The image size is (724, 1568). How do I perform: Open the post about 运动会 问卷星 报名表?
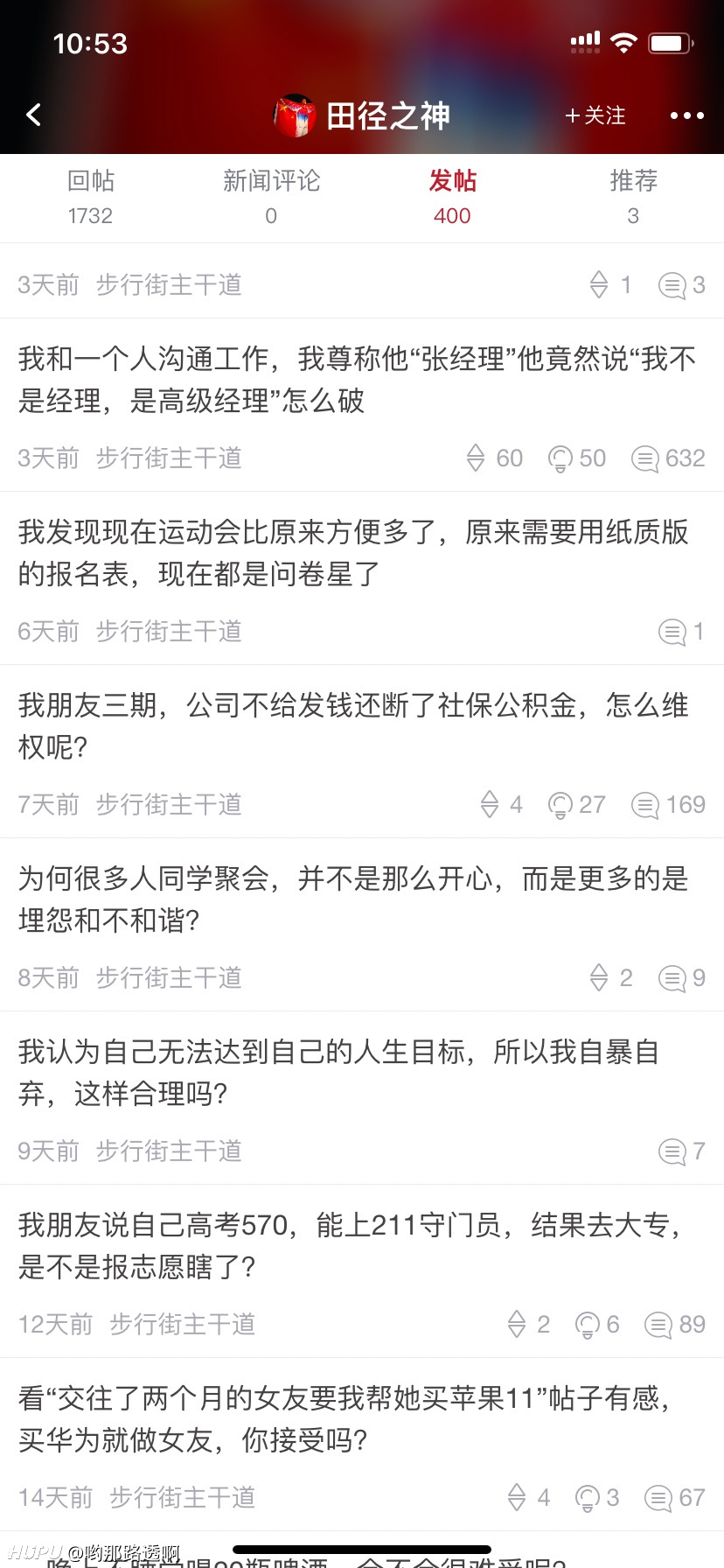362,578
